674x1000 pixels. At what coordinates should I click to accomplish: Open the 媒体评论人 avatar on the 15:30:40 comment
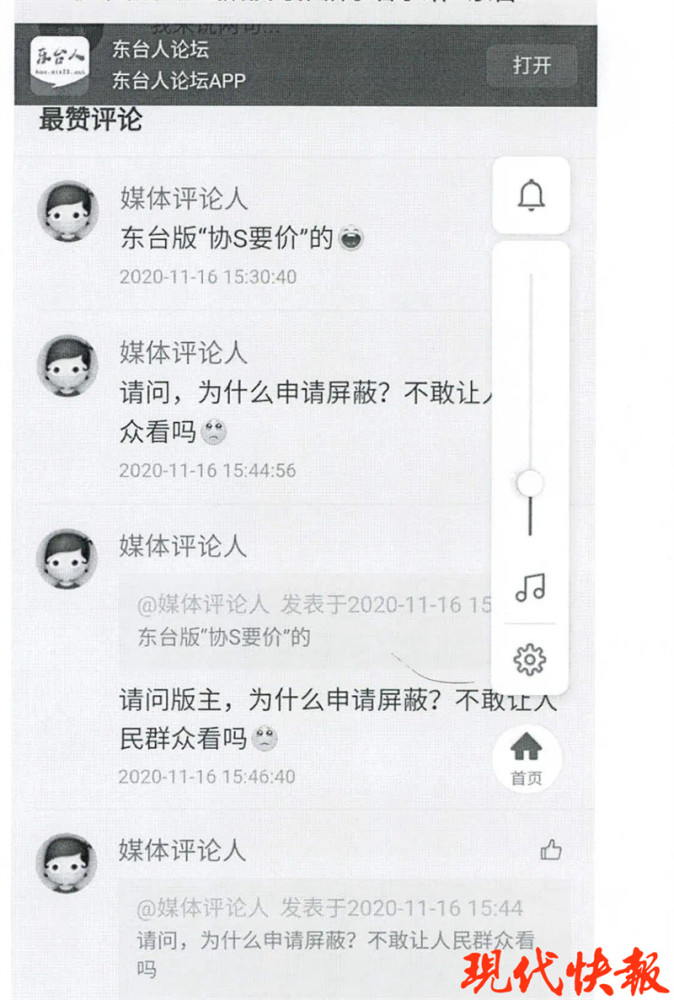pyautogui.click(x=67, y=211)
